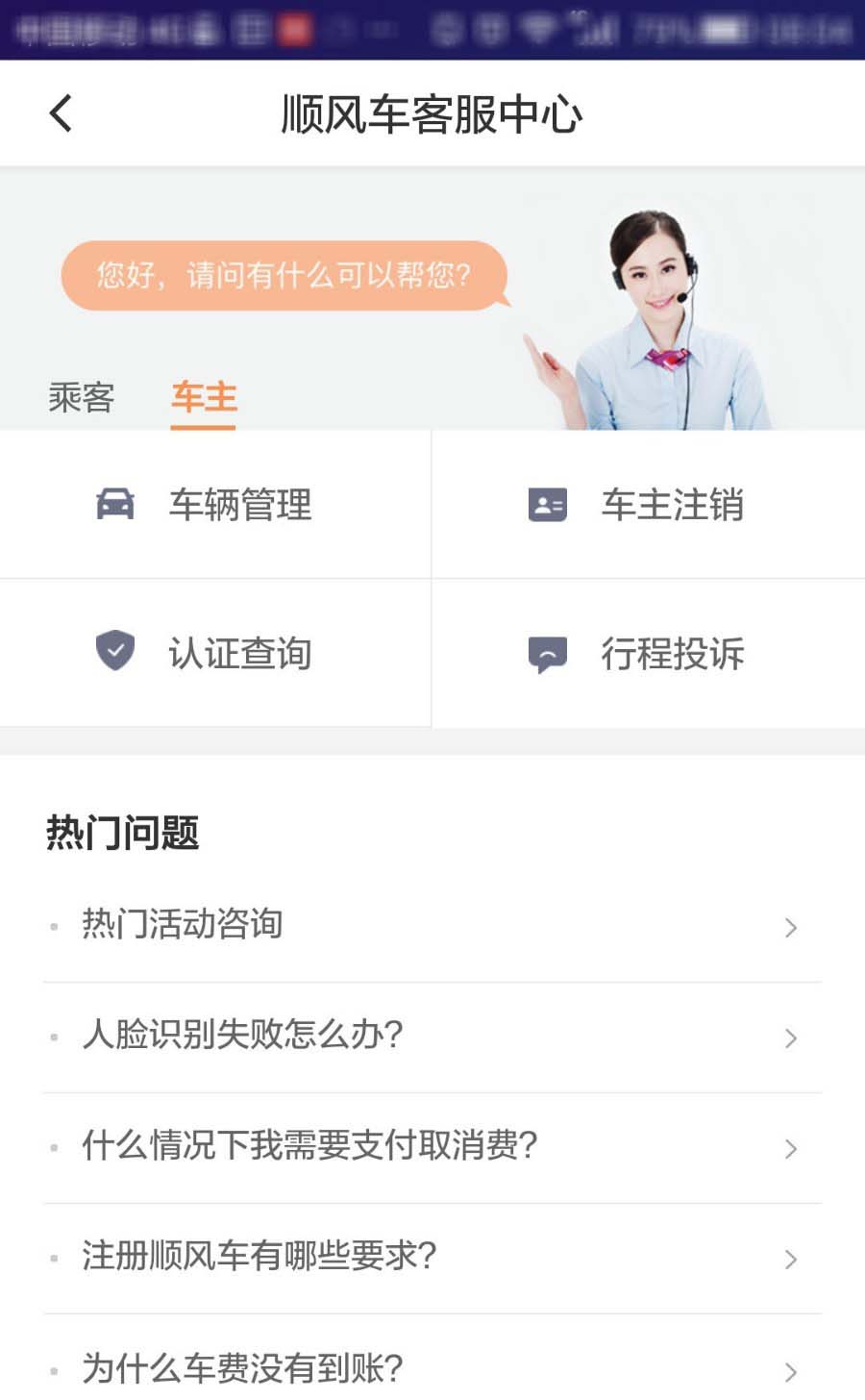
Task: Open the 热门活动咨询 question
Action: (x=432, y=925)
